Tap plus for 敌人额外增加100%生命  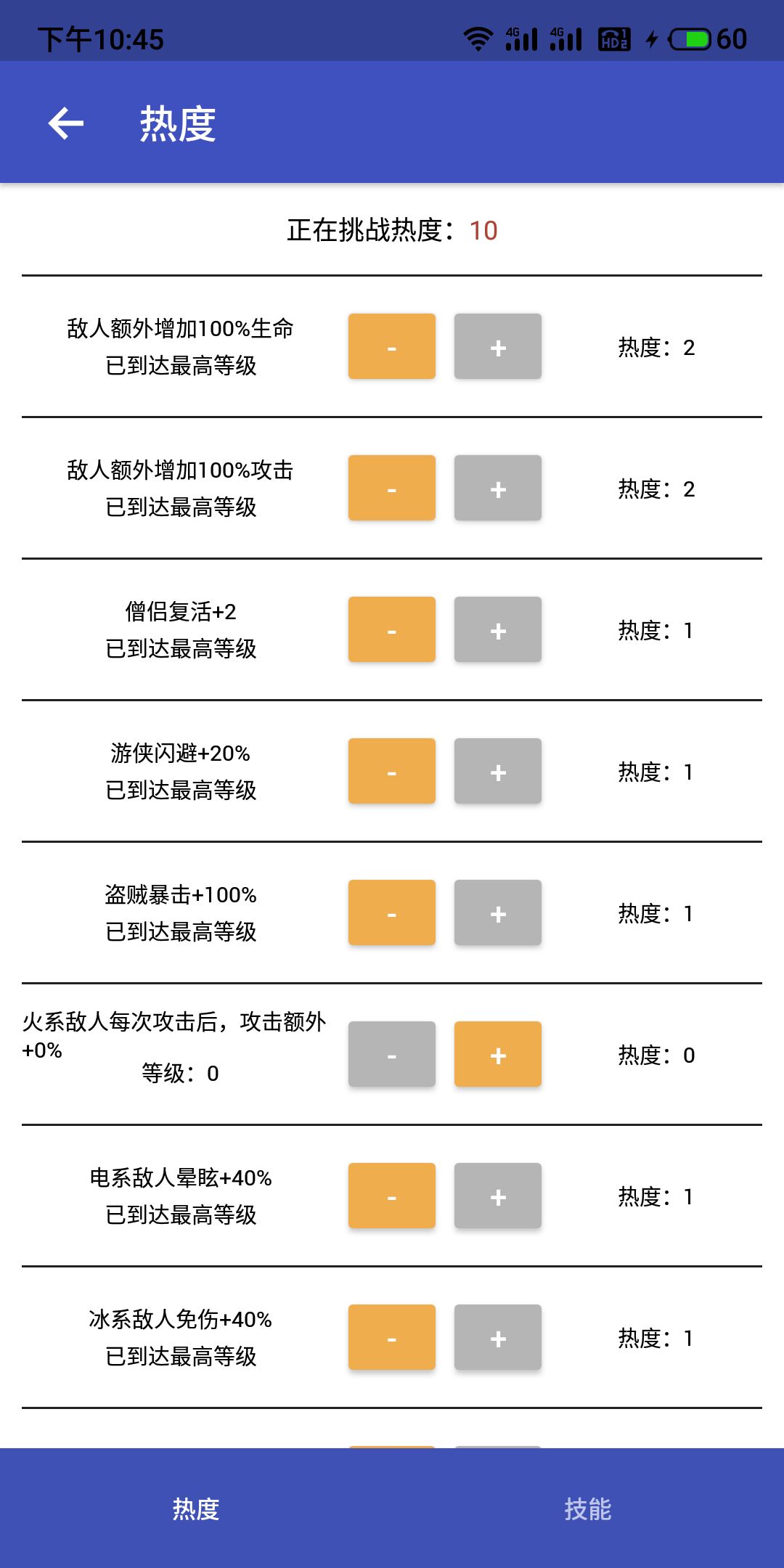click(x=498, y=346)
